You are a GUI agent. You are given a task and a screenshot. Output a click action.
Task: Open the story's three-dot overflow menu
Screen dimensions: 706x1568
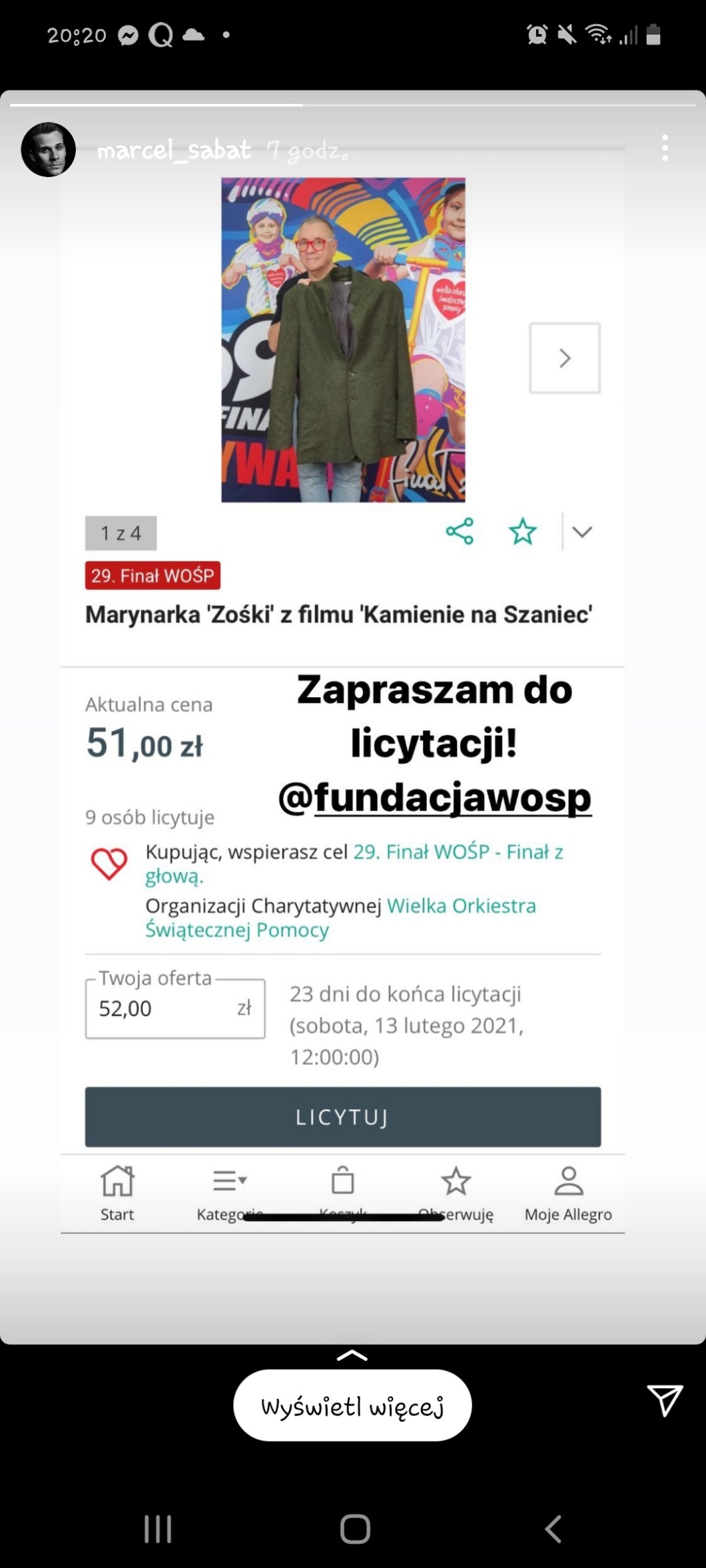[665, 148]
